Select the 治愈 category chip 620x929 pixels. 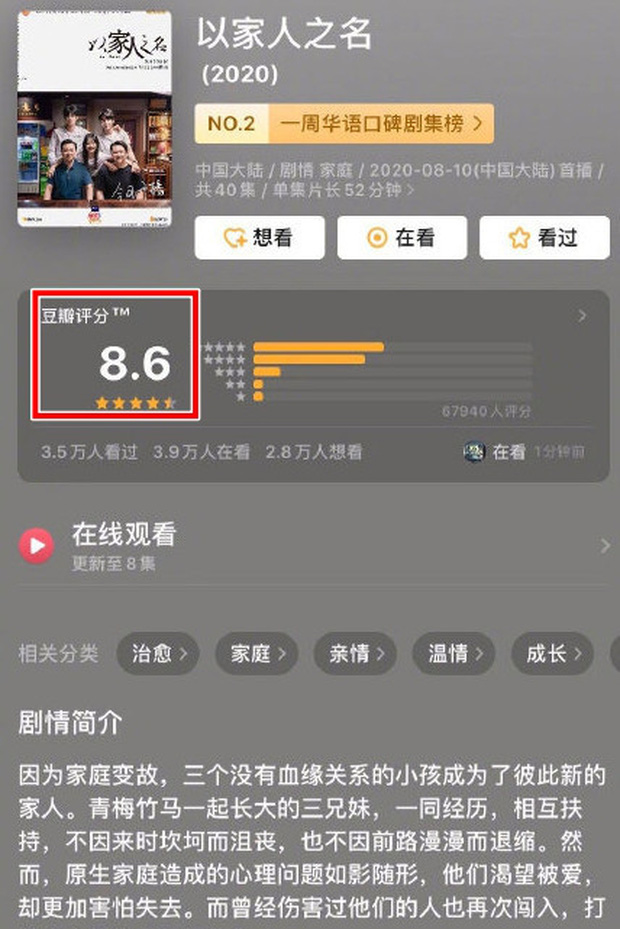pos(159,654)
